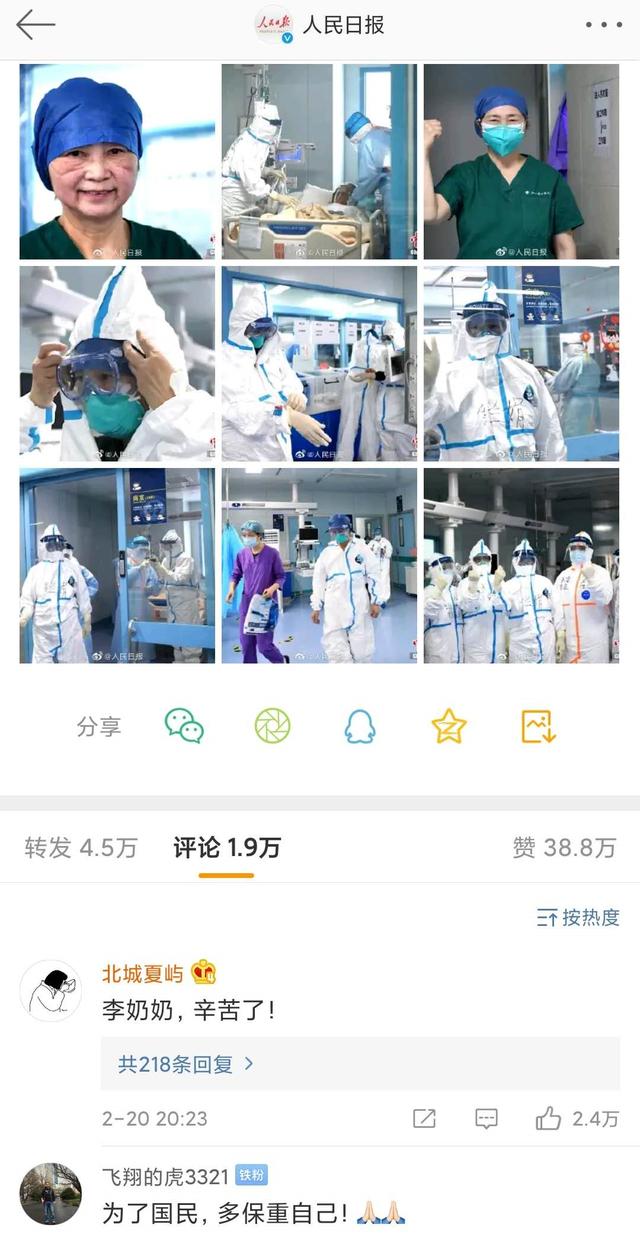Open the group of four medics photo

pos(520,565)
